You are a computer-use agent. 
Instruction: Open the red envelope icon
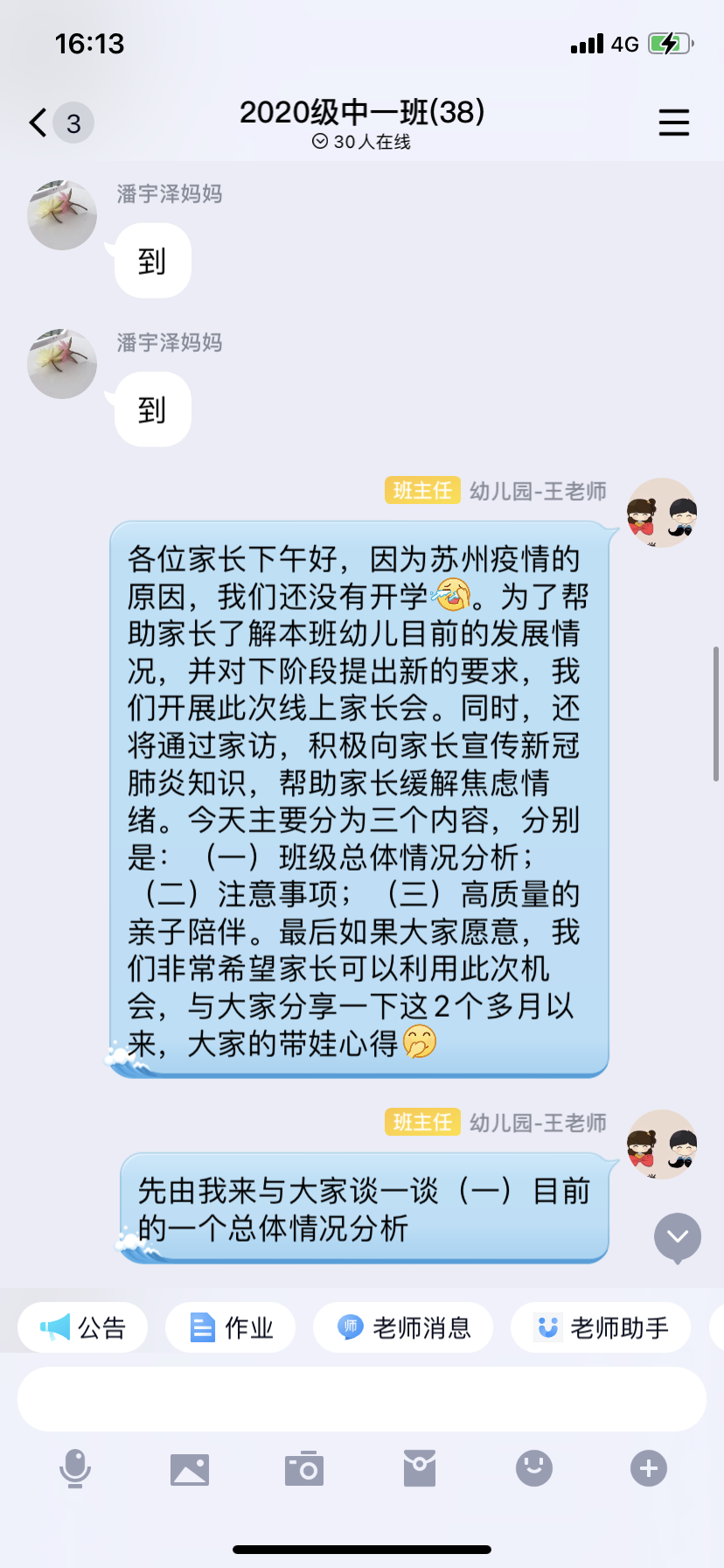click(420, 1468)
